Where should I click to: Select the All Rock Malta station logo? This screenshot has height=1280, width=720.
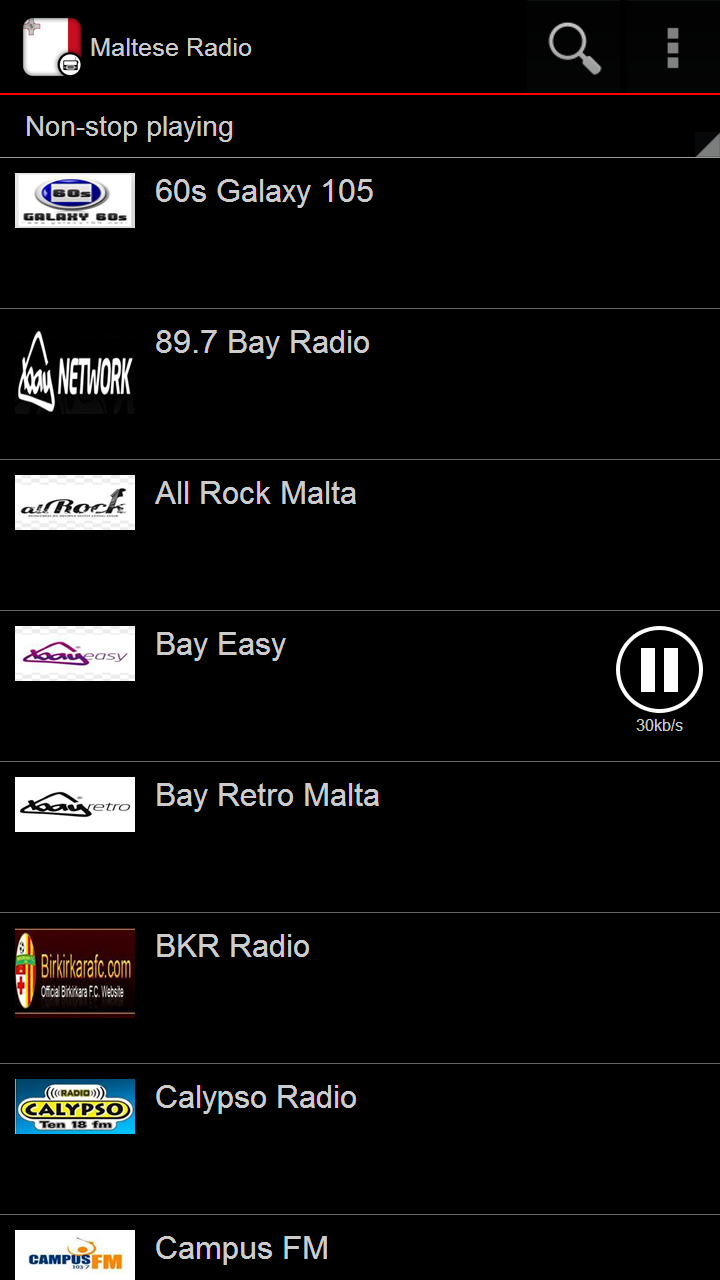pyautogui.click(x=74, y=502)
